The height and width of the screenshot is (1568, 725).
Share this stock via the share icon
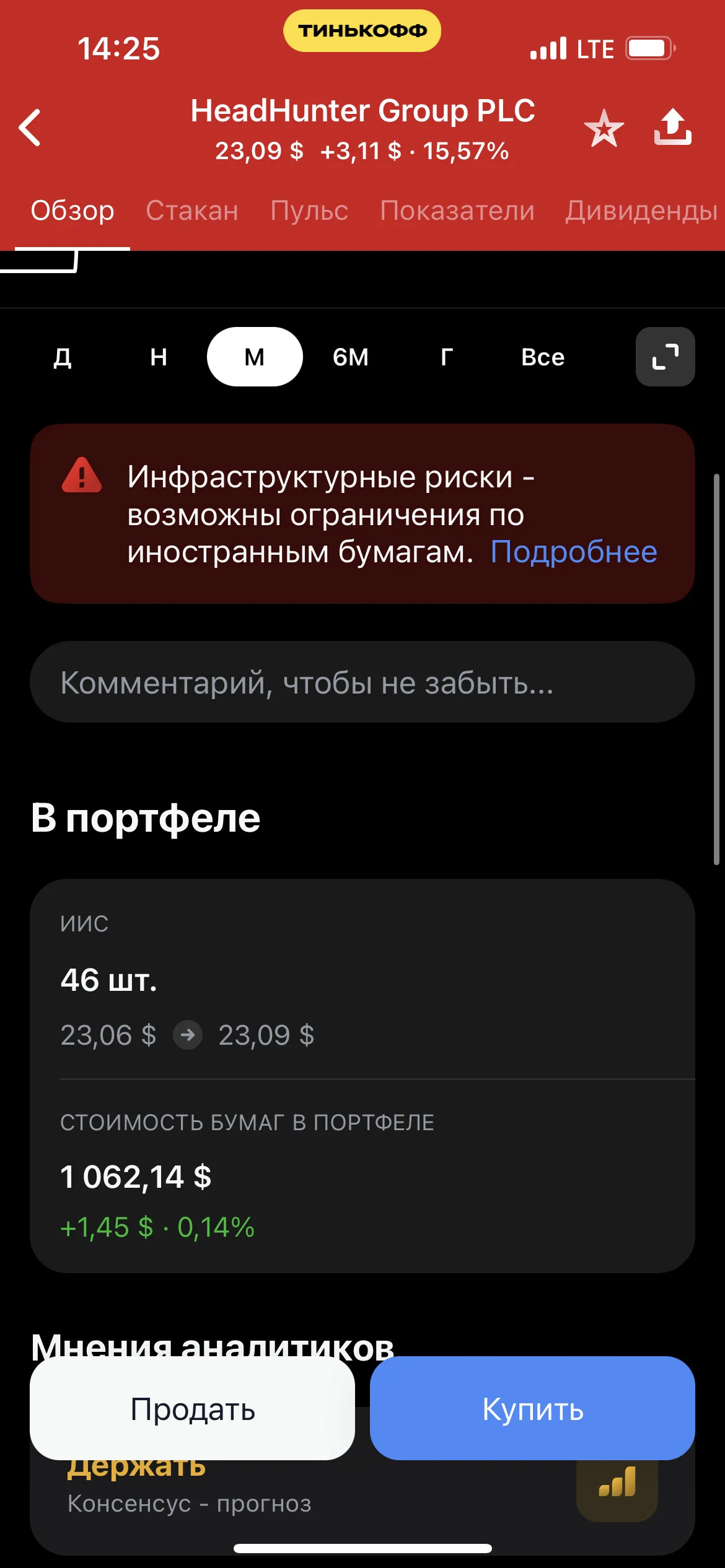coord(673,127)
